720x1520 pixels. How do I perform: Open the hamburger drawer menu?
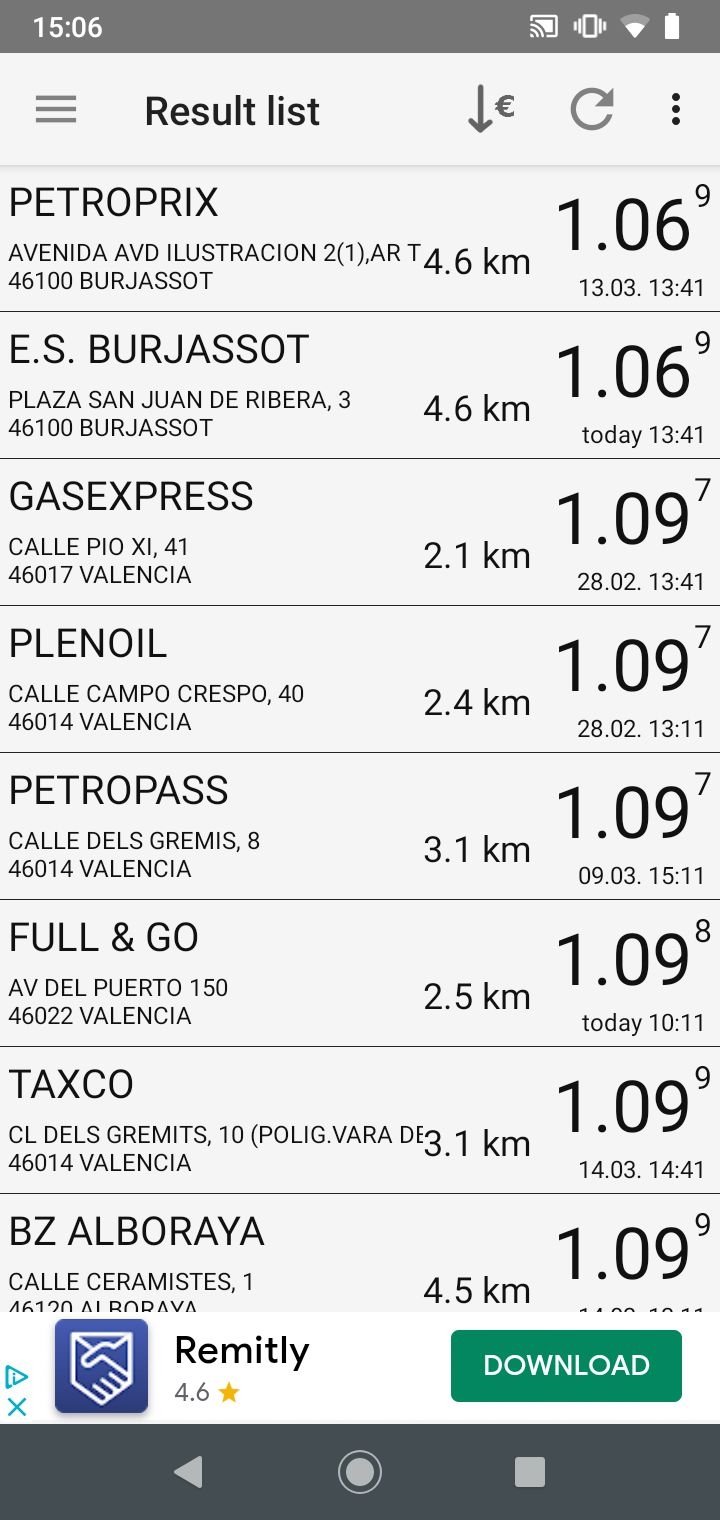pyautogui.click(x=56, y=110)
